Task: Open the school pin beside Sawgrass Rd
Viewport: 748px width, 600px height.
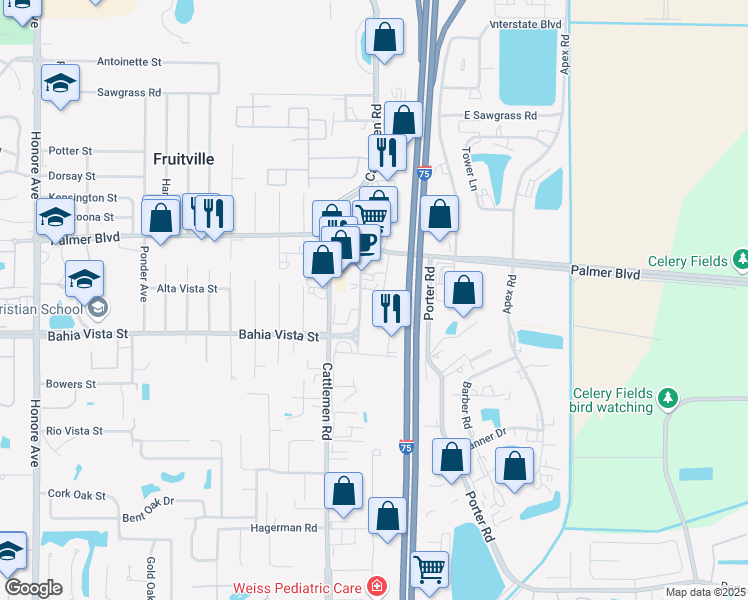Action: click(60, 83)
